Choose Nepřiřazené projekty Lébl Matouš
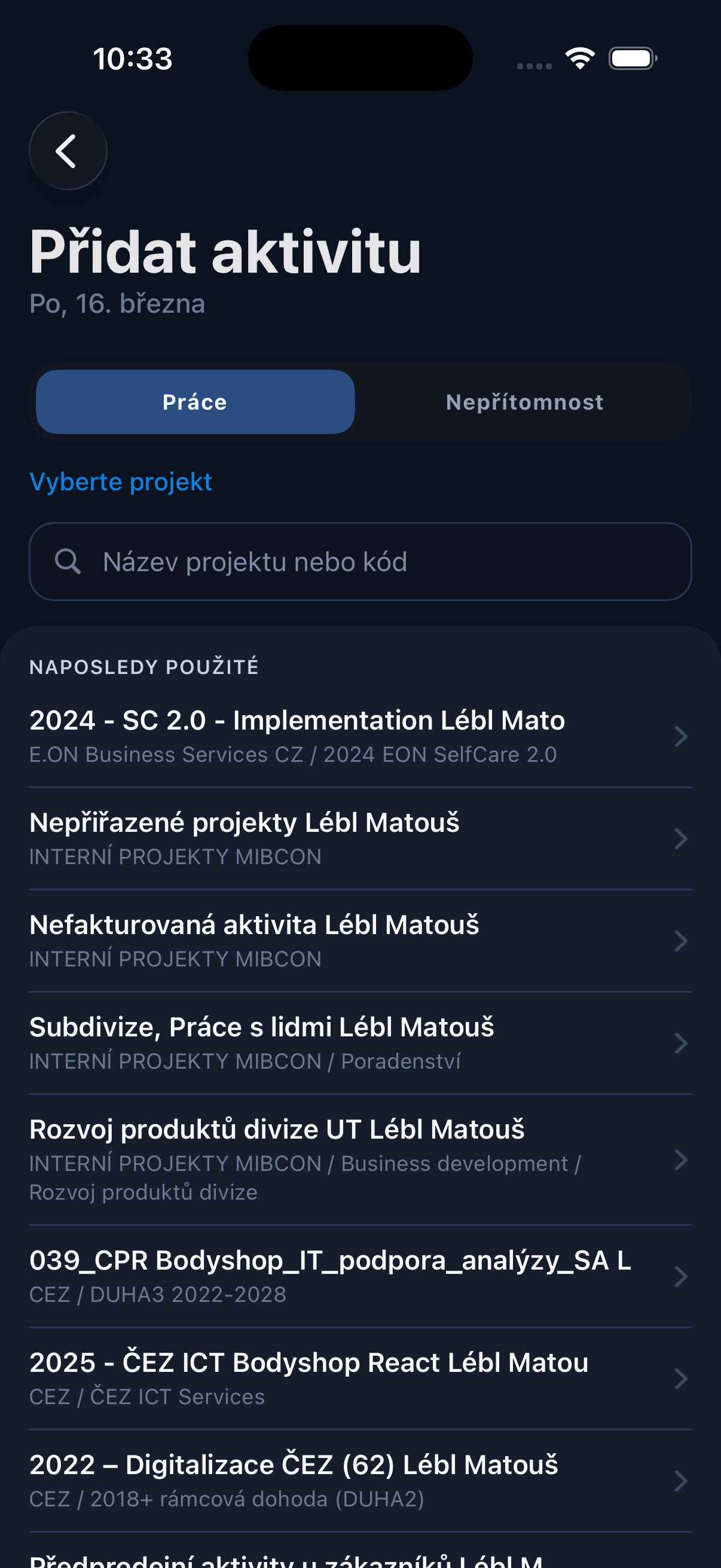The width and height of the screenshot is (721, 1568). [245, 822]
